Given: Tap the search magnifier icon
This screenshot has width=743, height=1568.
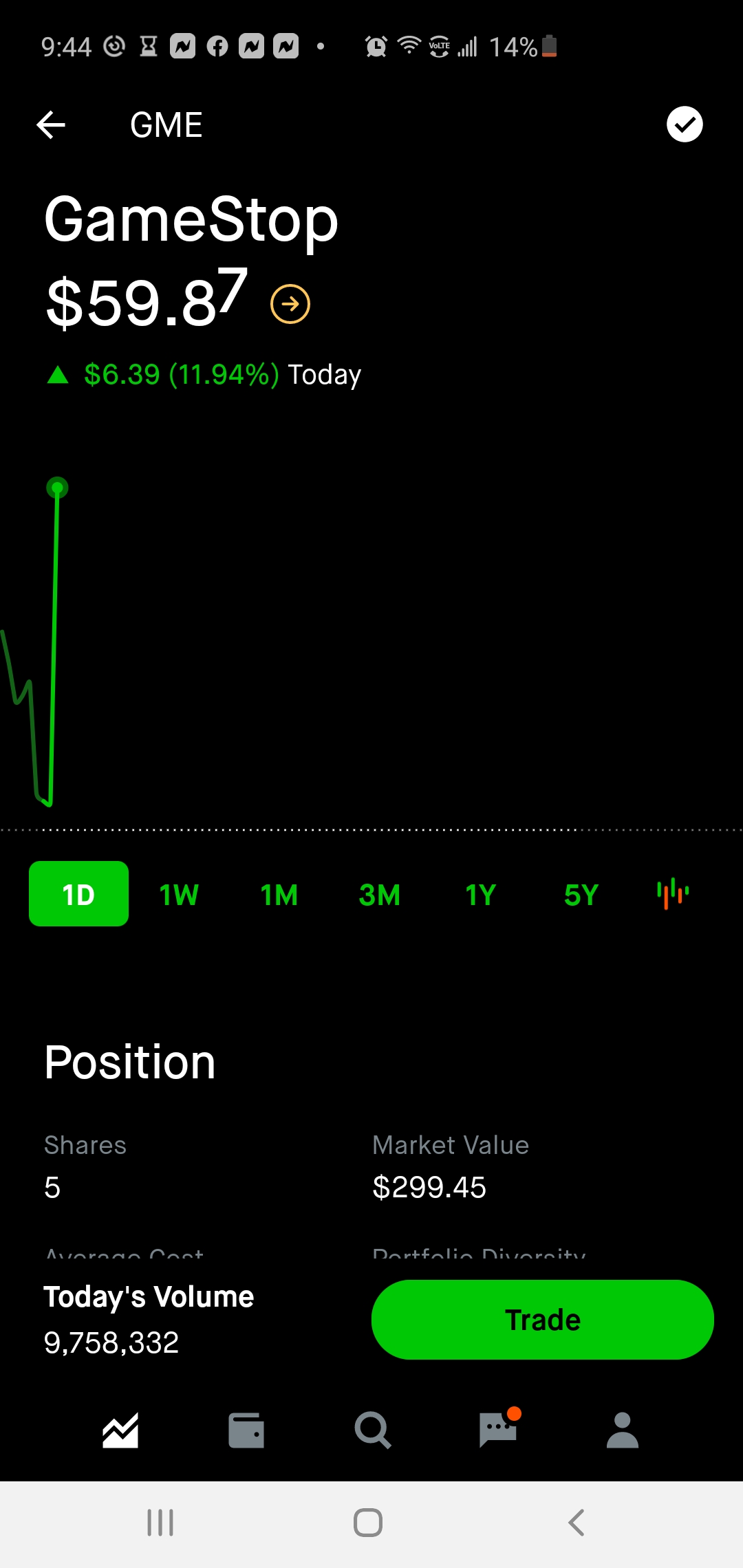Looking at the screenshot, I should [x=371, y=1429].
